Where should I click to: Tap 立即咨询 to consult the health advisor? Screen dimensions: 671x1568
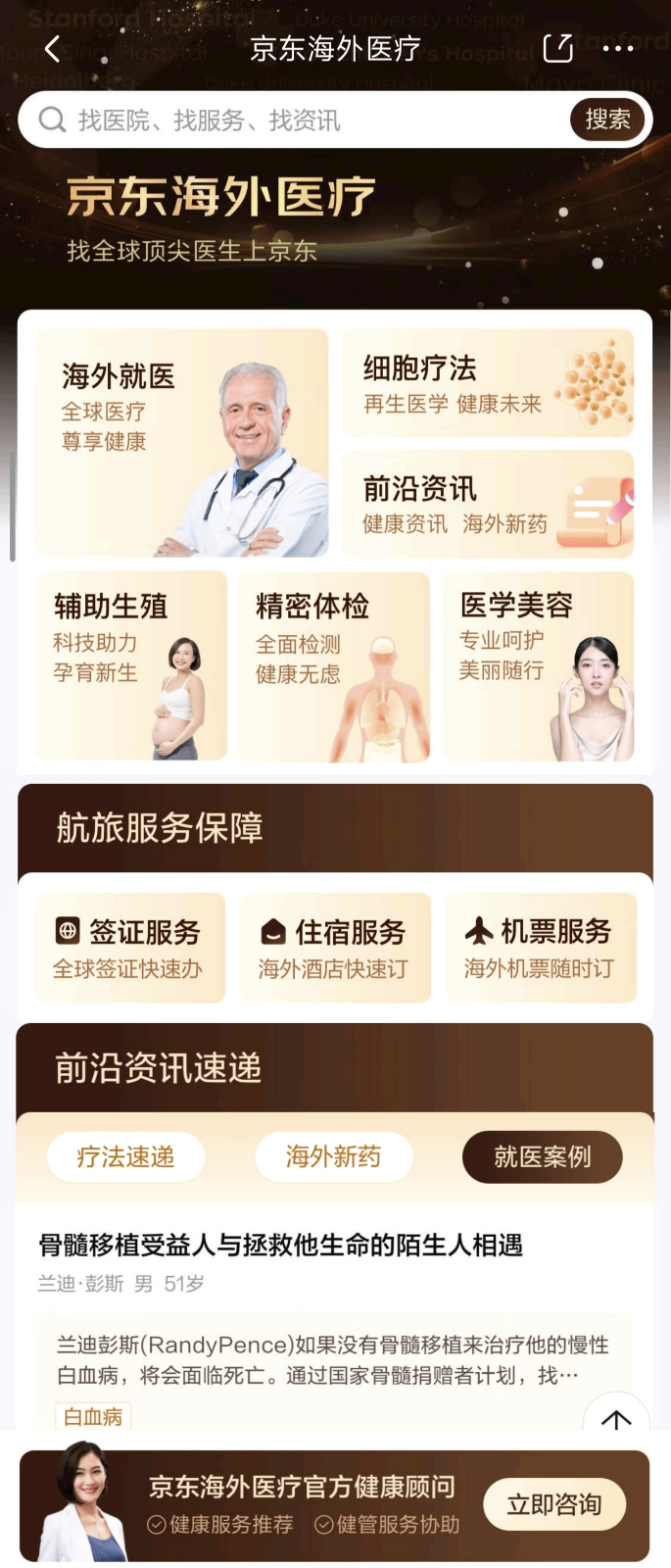click(554, 1504)
